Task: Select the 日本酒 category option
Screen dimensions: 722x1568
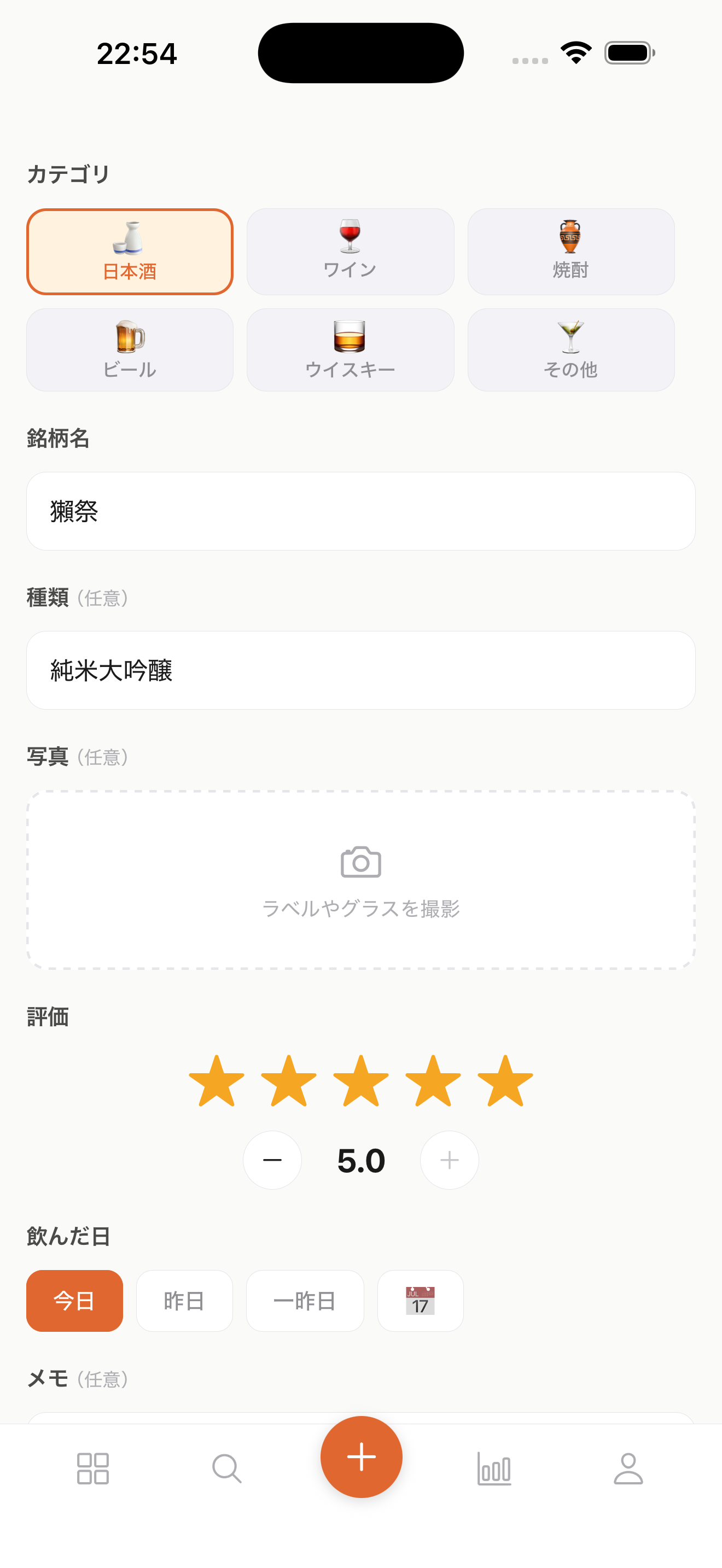Action: click(130, 251)
